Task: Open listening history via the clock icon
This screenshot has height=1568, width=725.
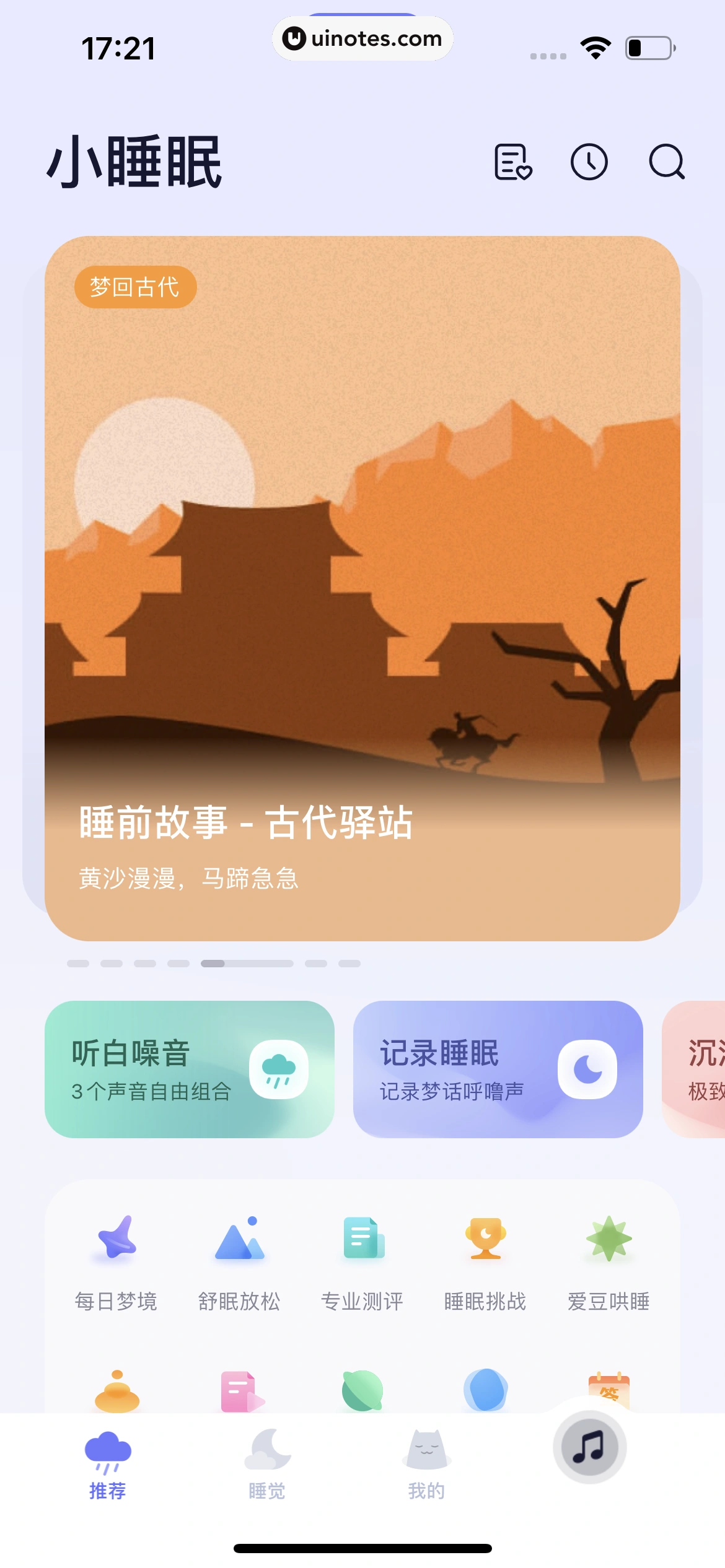Action: (x=589, y=163)
